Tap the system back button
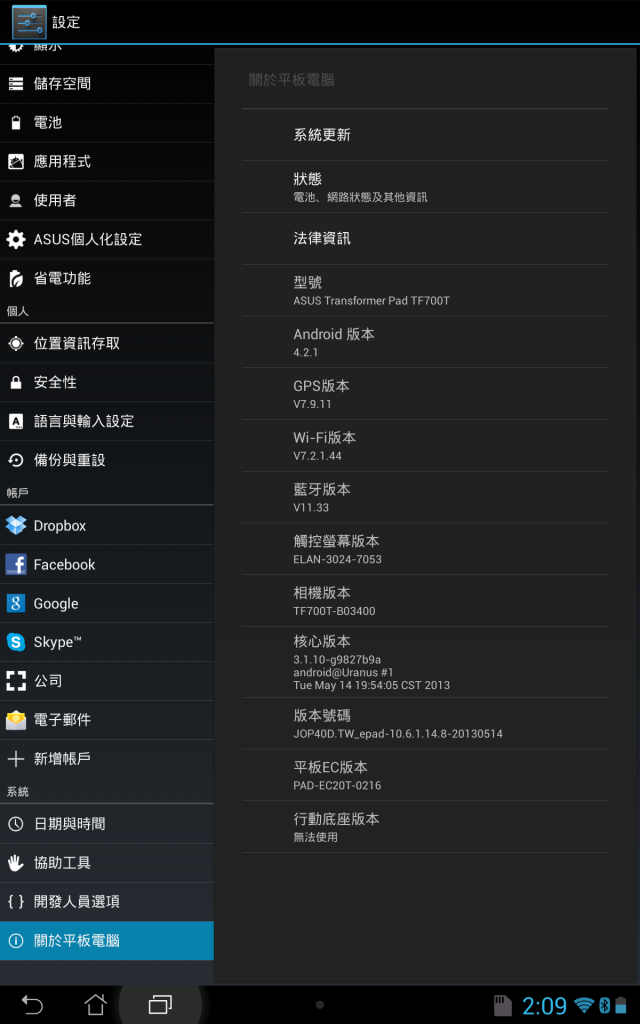This screenshot has width=640, height=1024. 32,1004
